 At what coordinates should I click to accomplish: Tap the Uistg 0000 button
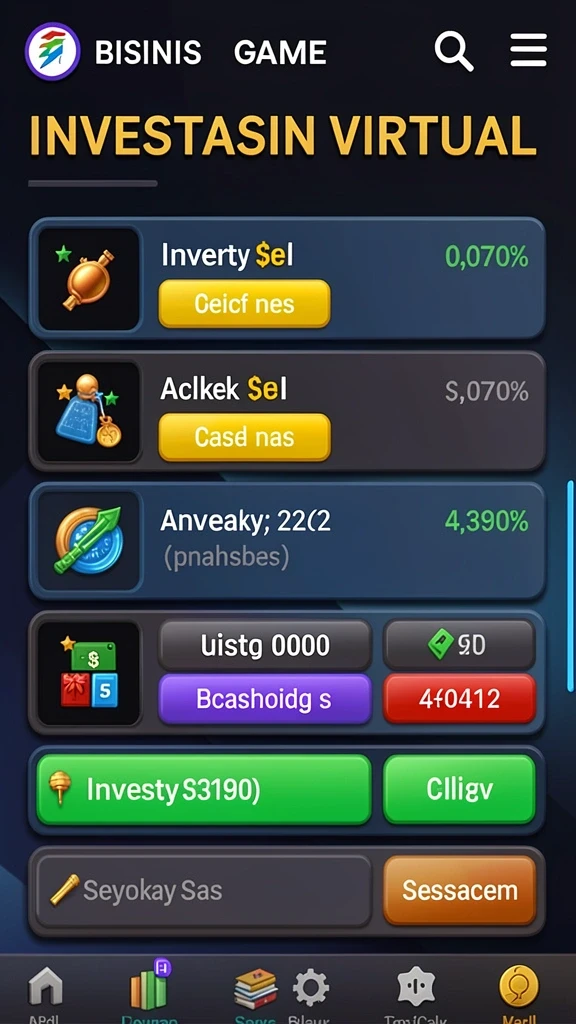pos(264,645)
